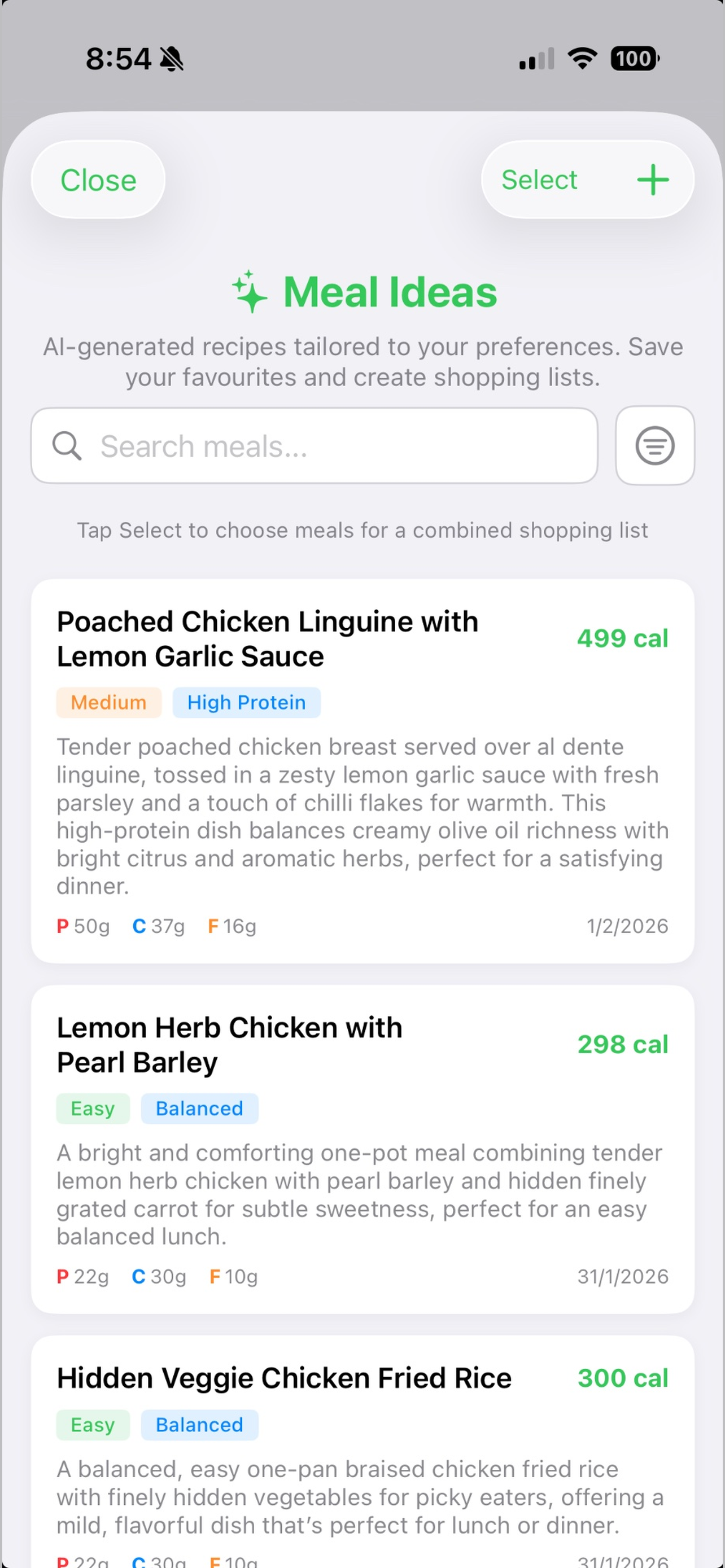Expand the Medium difficulty chip
This screenshot has width=725, height=1568.
pos(108,702)
